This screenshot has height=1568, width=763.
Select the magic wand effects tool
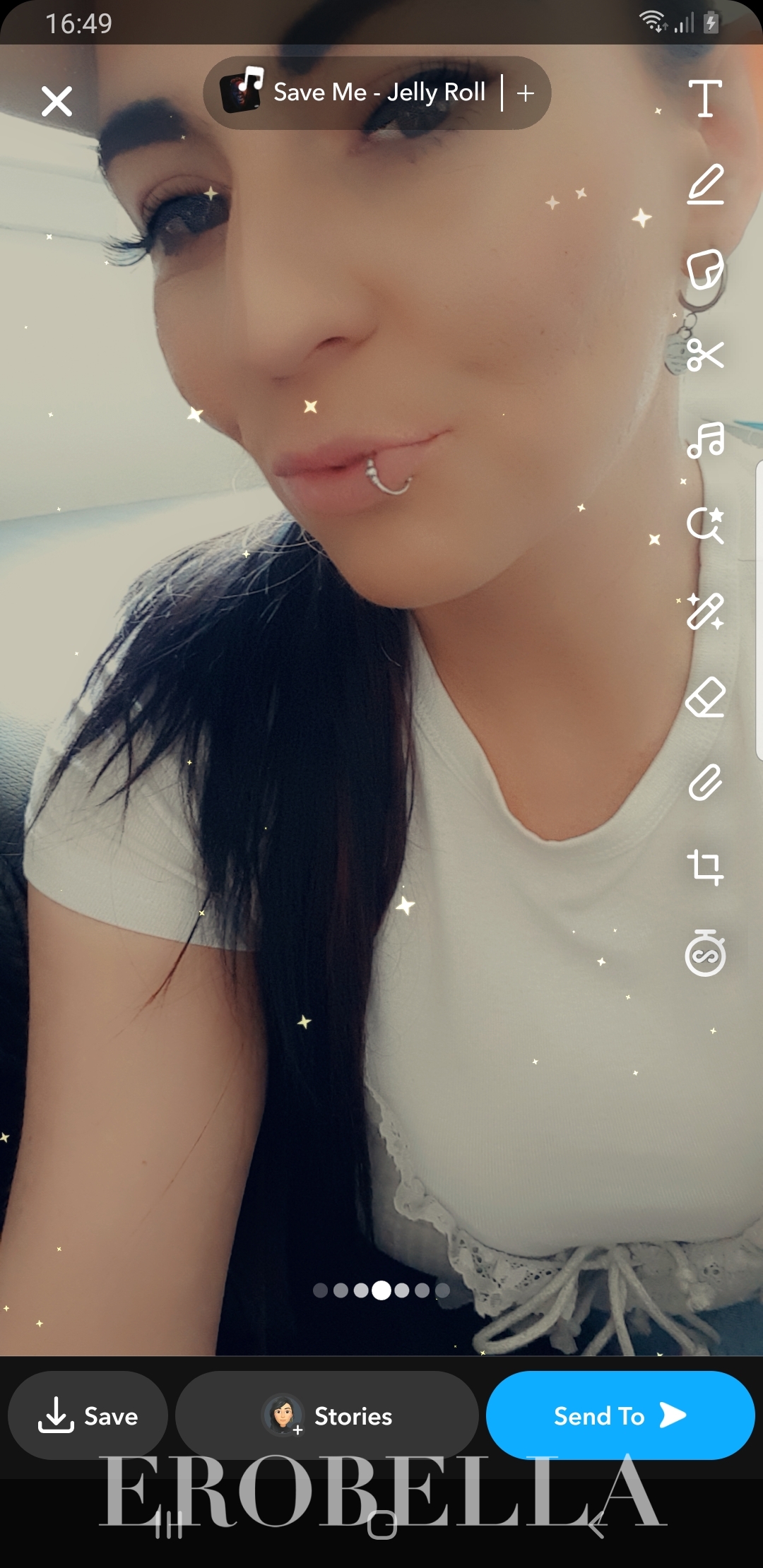pyautogui.click(x=705, y=611)
